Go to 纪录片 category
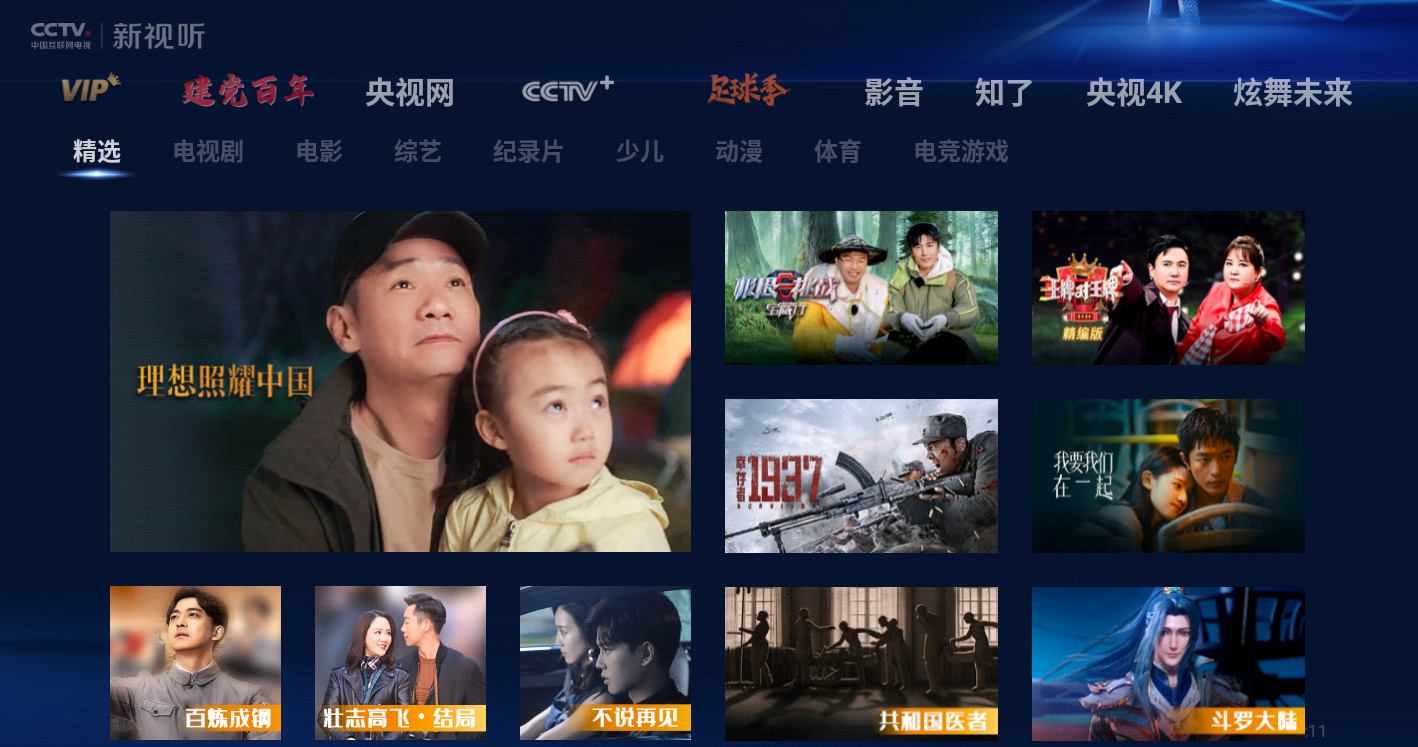 (527, 152)
